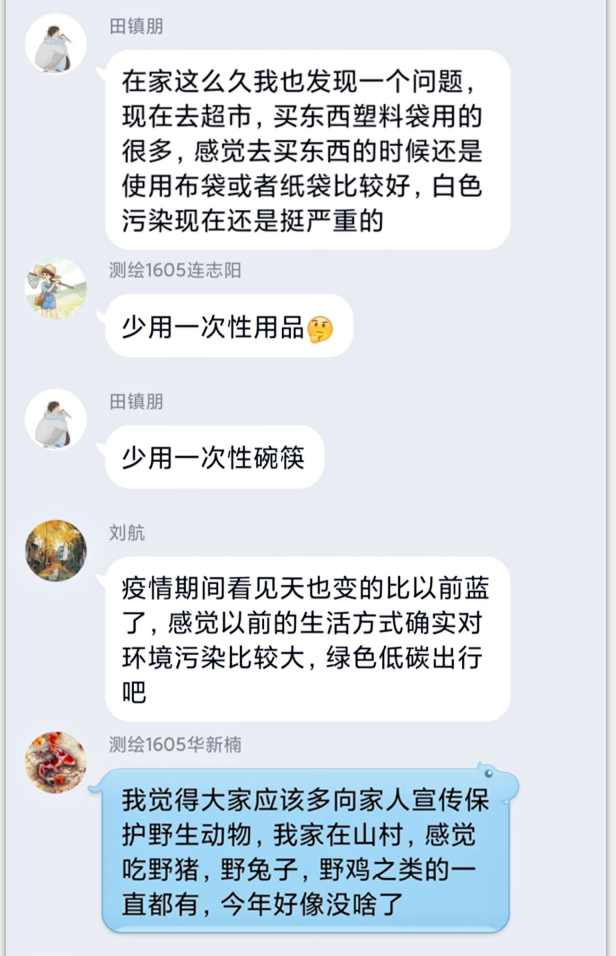The height and width of the screenshot is (956, 616).
Task: Tap 田镇朋's avatar beside the 少用一次性碗筷 message
Action: [56, 420]
